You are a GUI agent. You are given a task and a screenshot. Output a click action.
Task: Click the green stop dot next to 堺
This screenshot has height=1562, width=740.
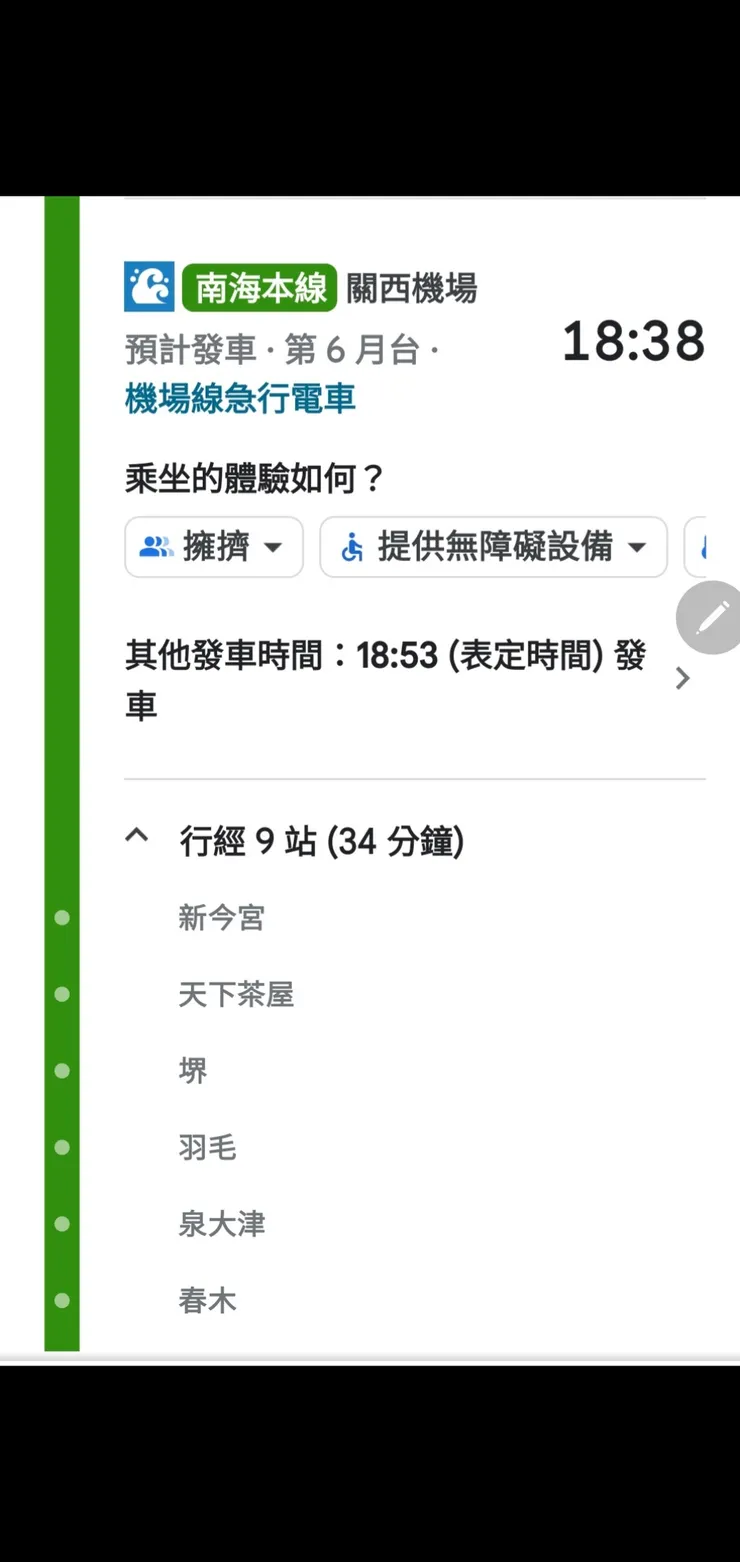[62, 1070]
